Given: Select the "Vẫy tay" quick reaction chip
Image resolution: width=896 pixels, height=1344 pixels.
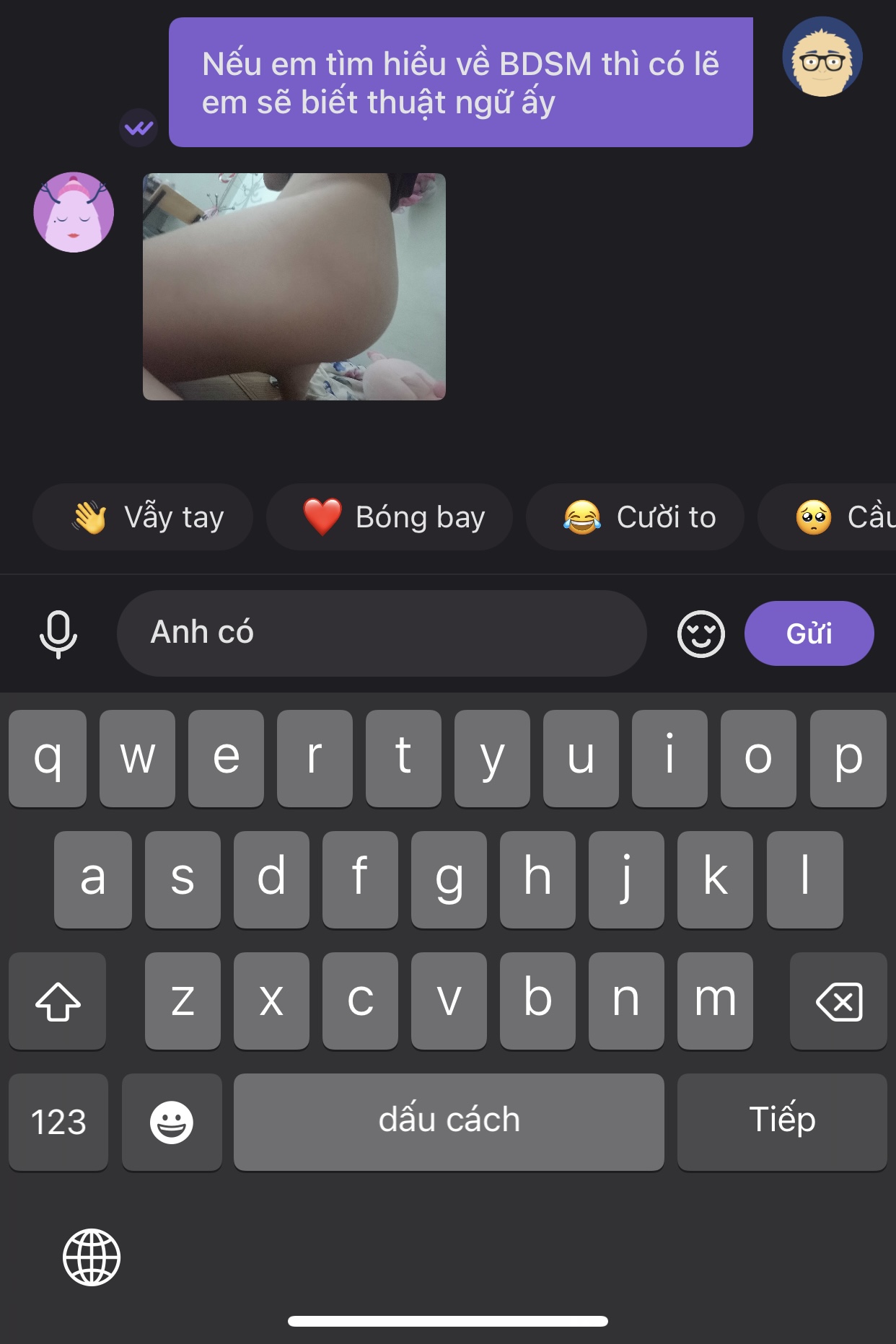Looking at the screenshot, I should pyautogui.click(x=143, y=517).
